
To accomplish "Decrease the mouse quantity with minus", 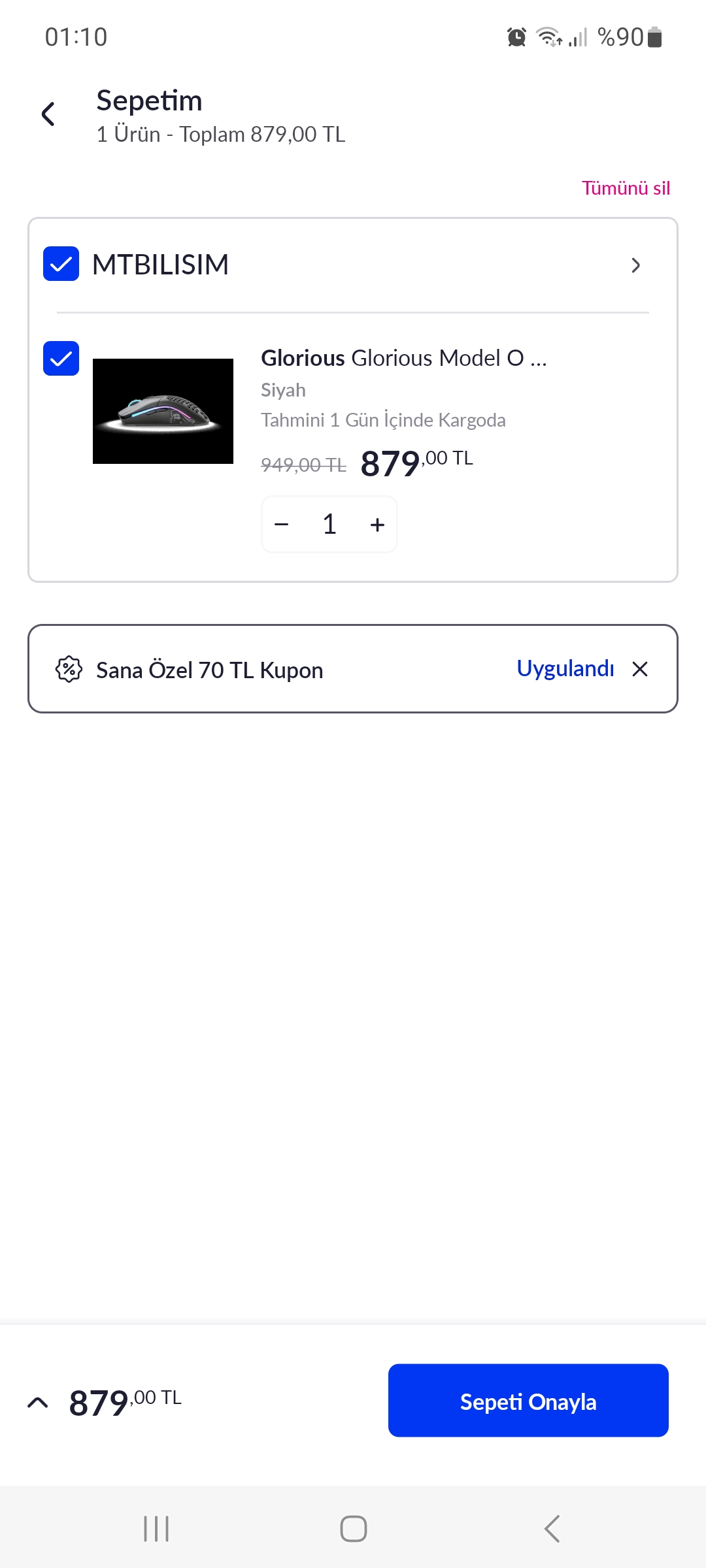I will click(282, 525).
